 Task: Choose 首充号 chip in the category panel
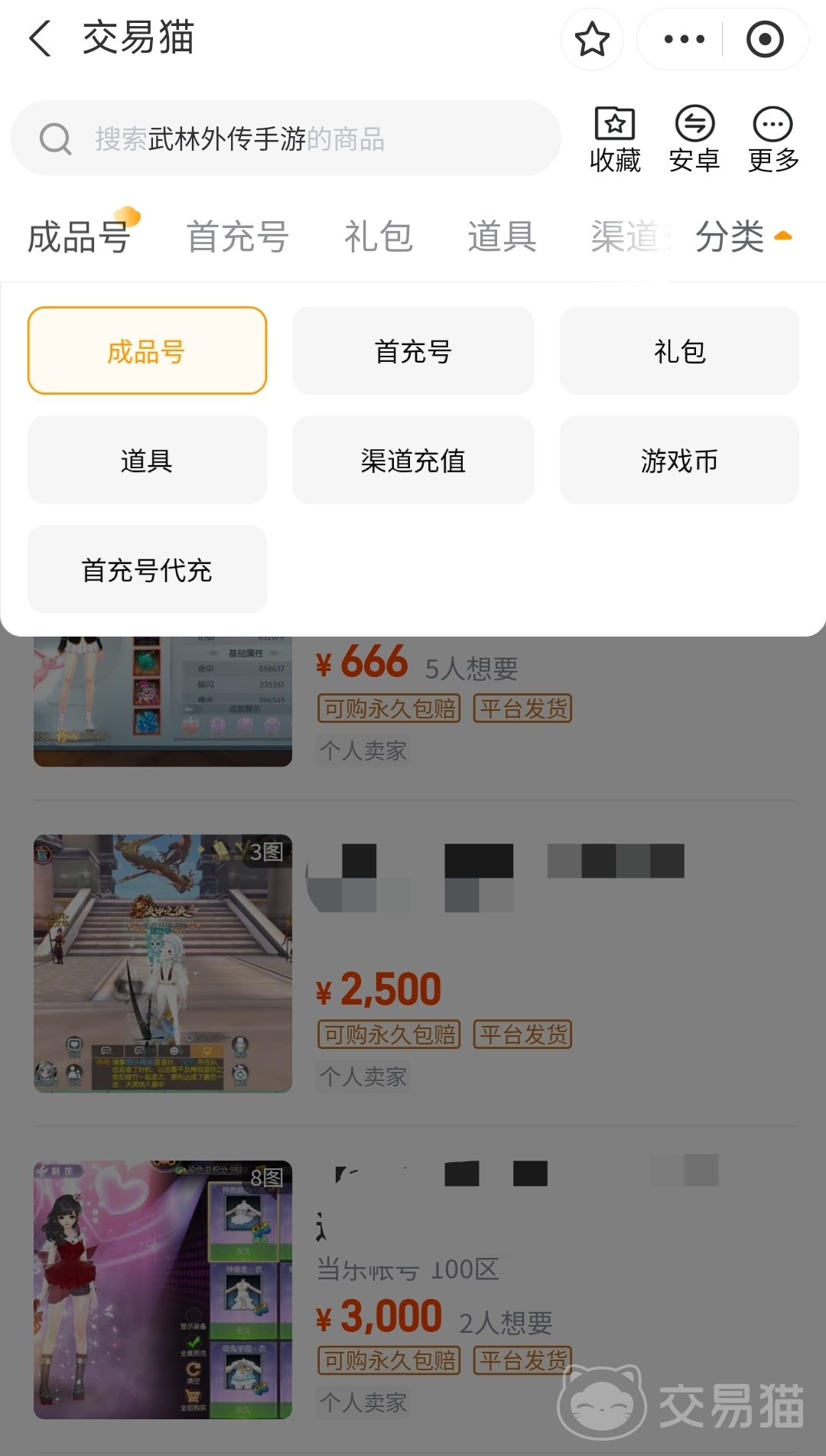pyautogui.click(x=413, y=351)
